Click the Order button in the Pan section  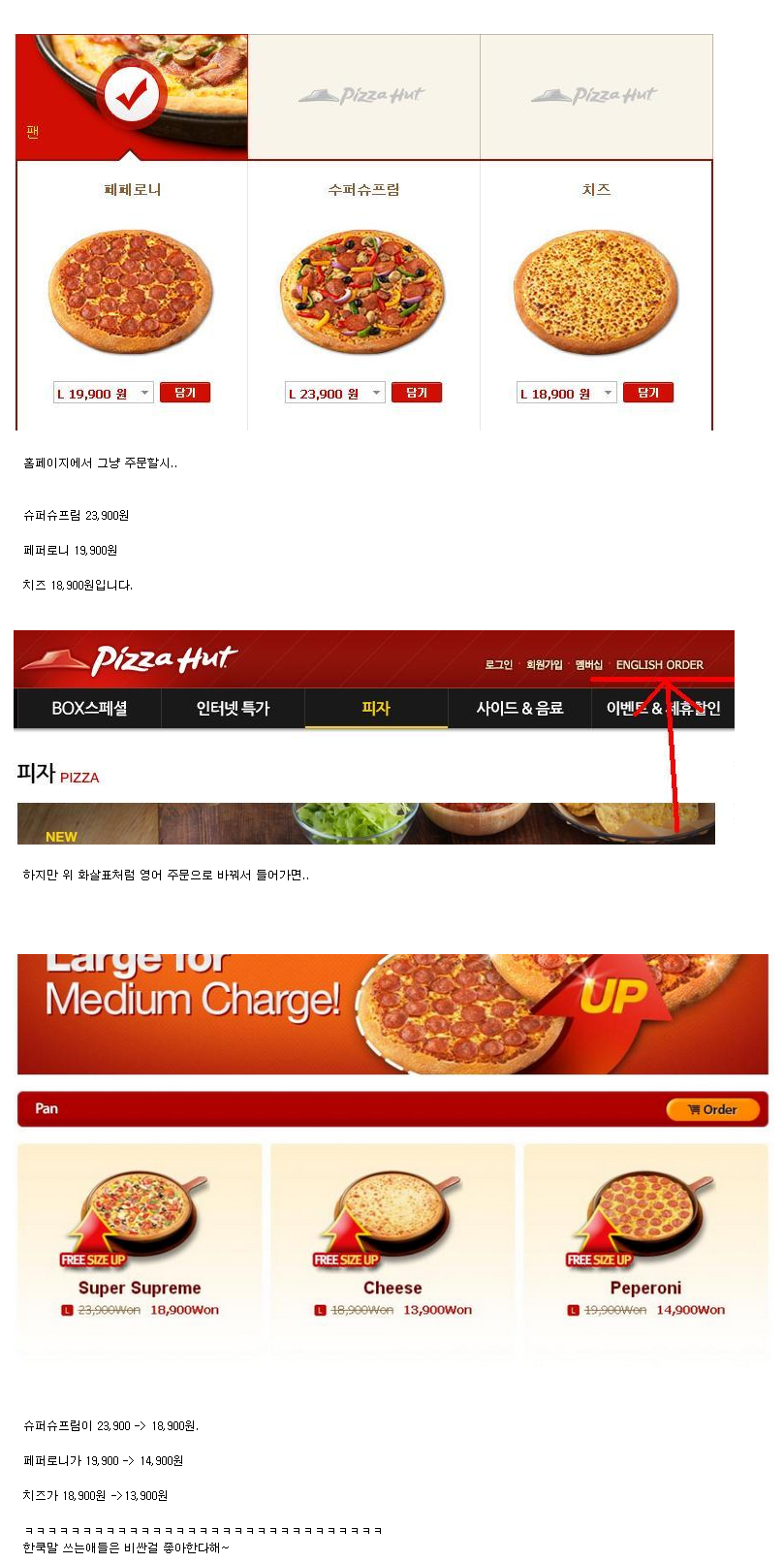click(x=713, y=1109)
